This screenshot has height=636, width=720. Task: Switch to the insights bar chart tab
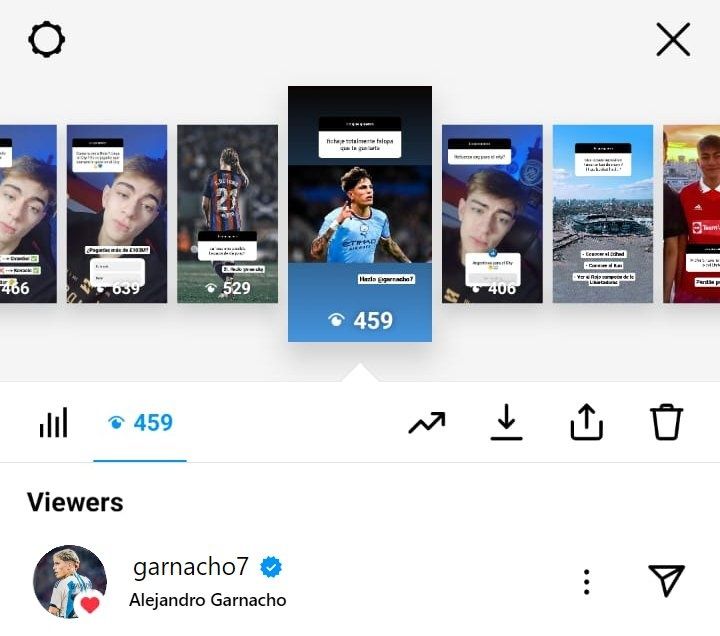click(x=53, y=423)
